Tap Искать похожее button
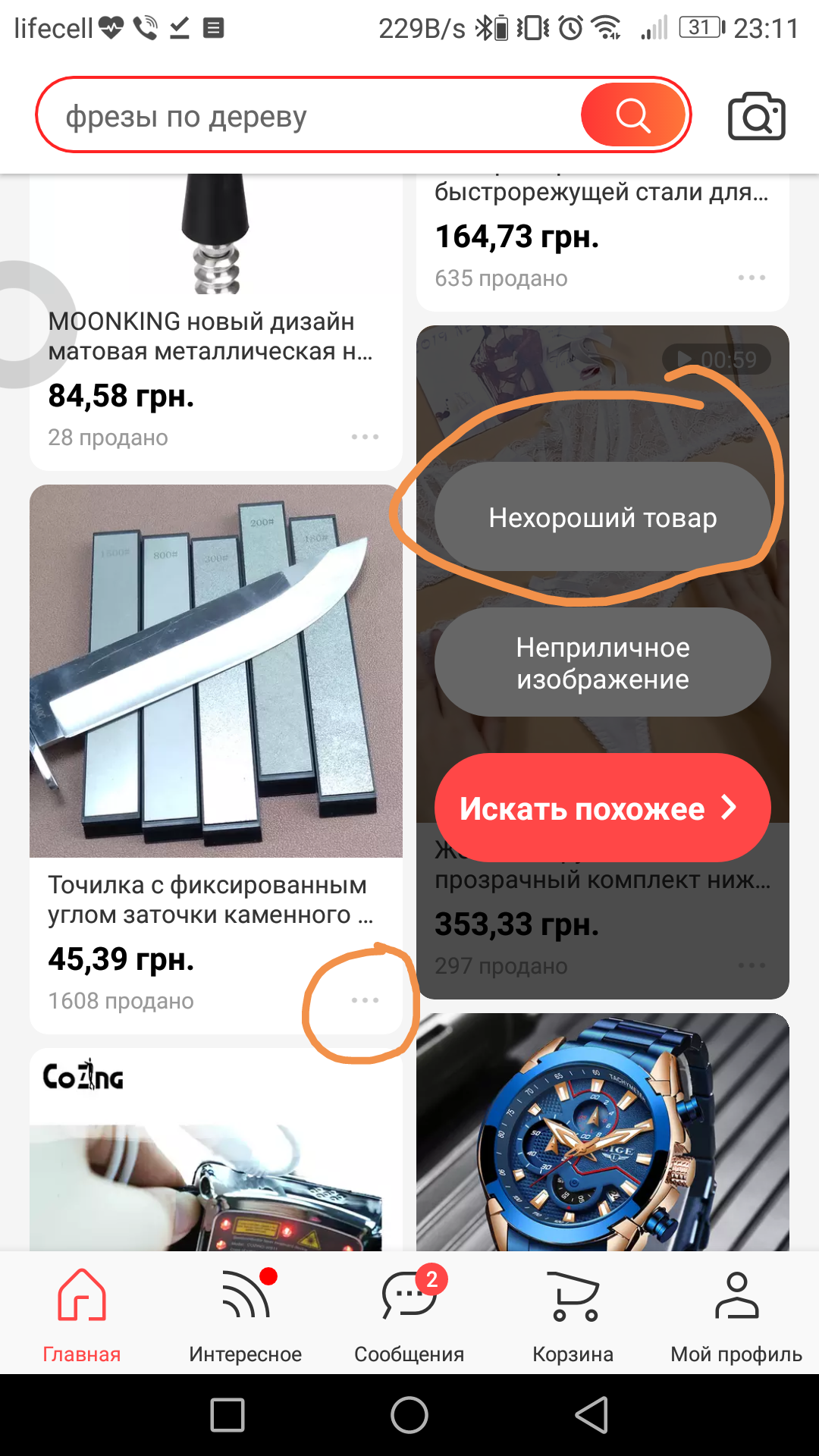The height and width of the screenshot is (1456, 819). click(x=602, y=808)
